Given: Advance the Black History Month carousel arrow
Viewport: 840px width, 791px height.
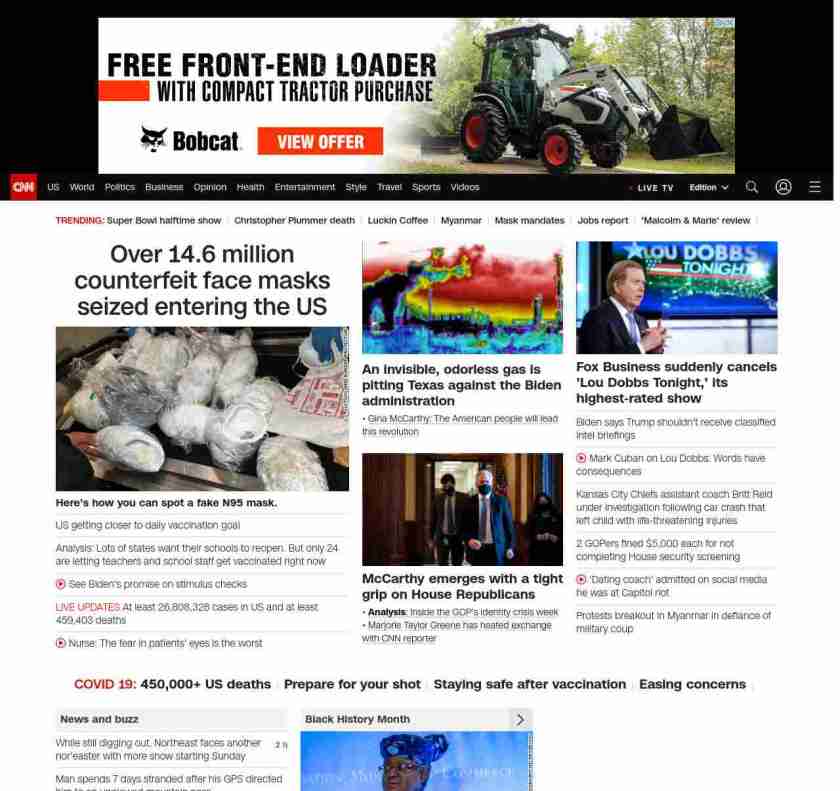Looking at the screenshot, I should [520, 719].
